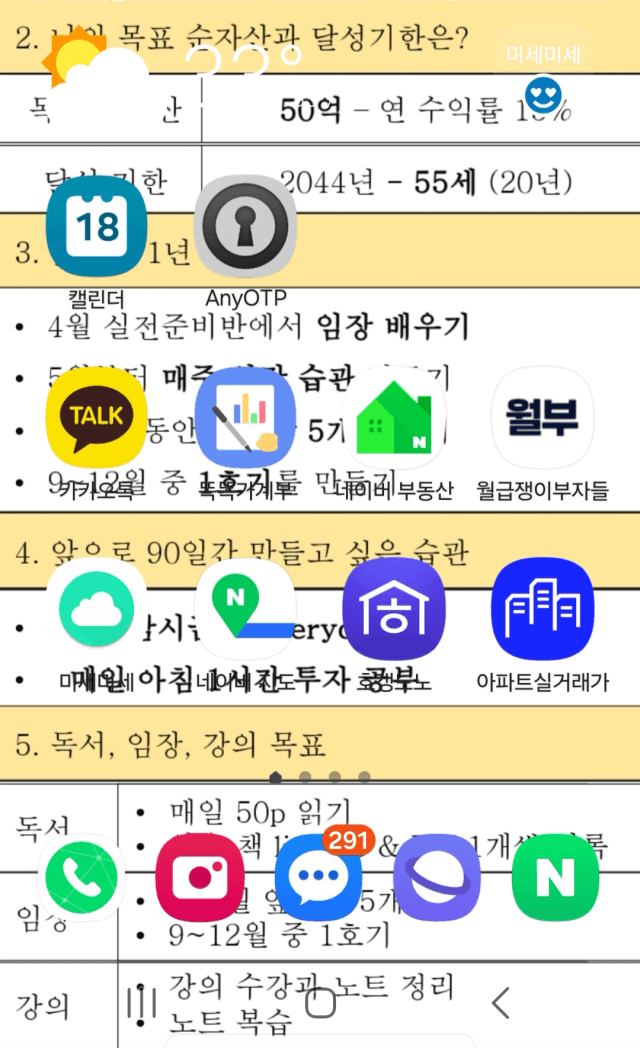Open messages with 291 unread badge
This screenshot has width=640, height=1048.
[319, 877]
